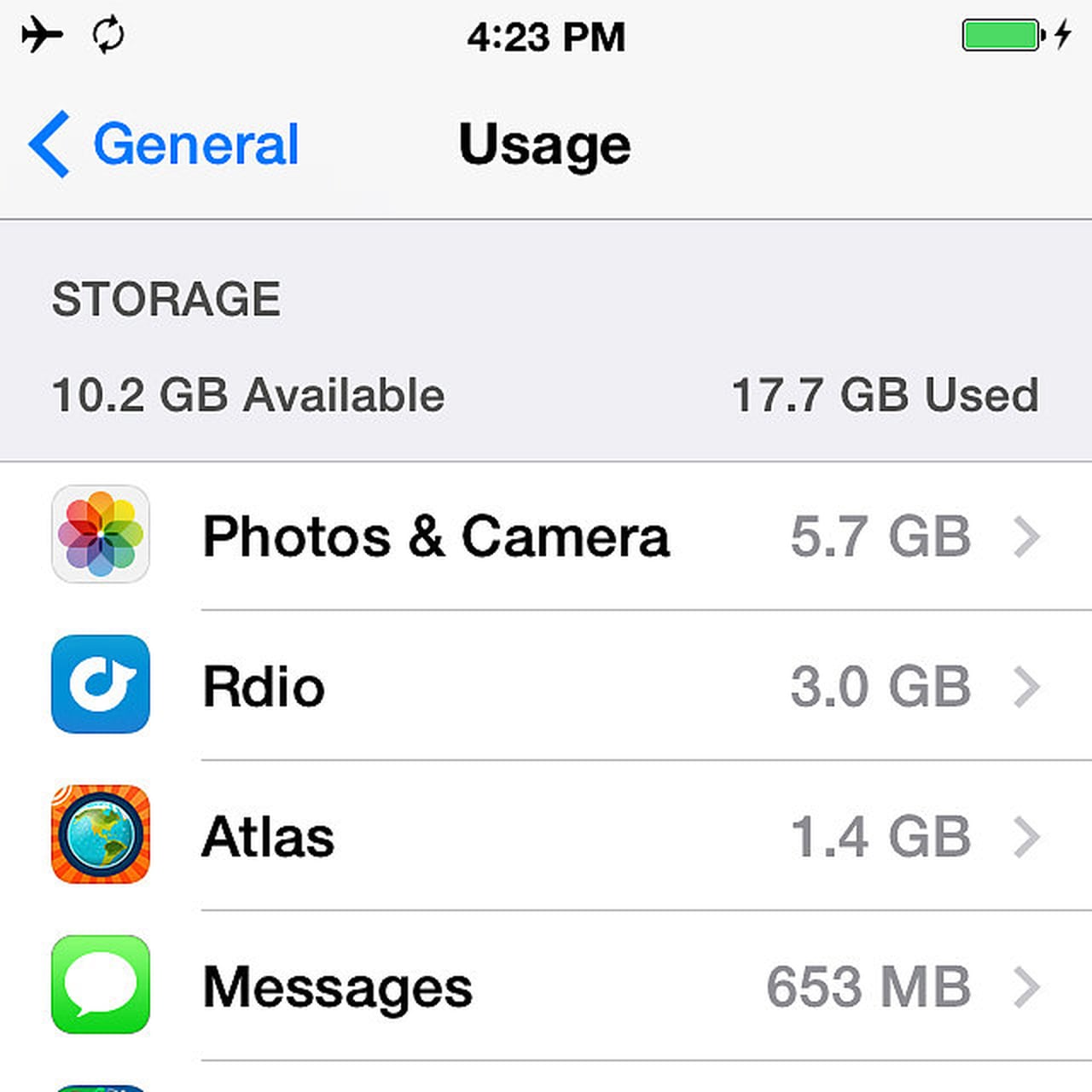View Rdio storage usage
Screen dimensions: 1092x1092
546,686
